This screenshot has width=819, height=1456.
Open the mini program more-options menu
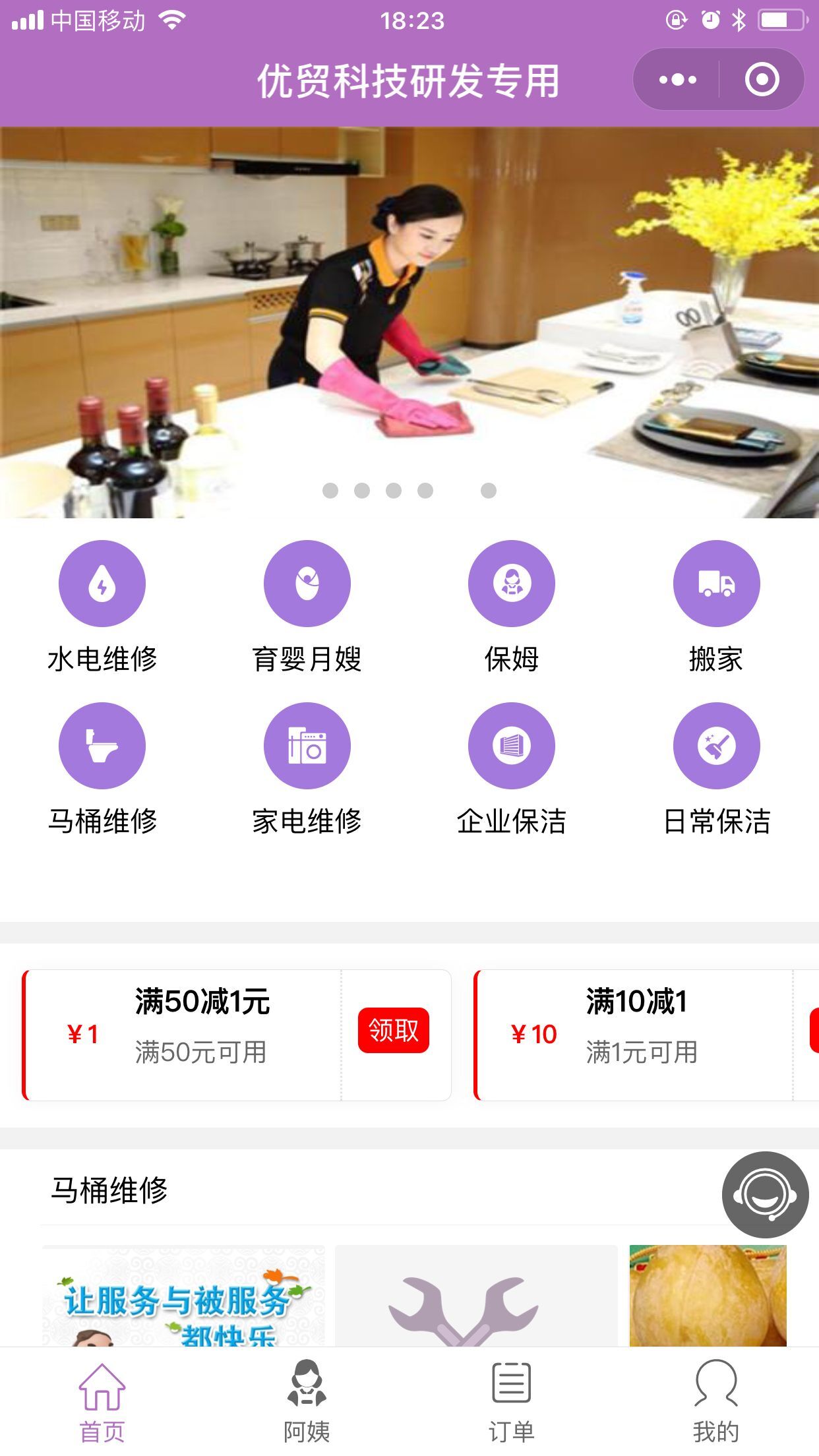click(x=677, y=80)
